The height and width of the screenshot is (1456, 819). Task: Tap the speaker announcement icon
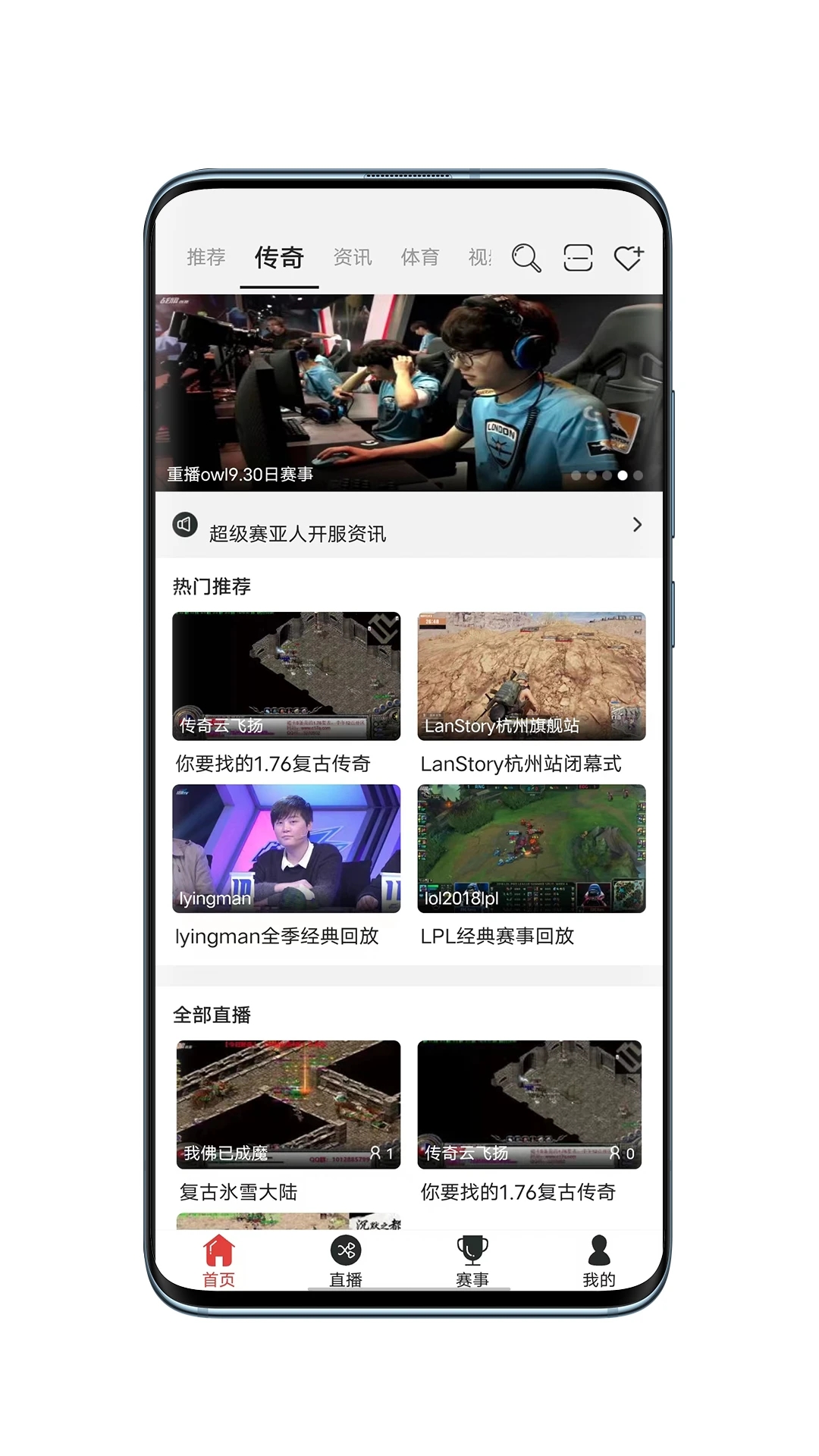tap(185, 525)
